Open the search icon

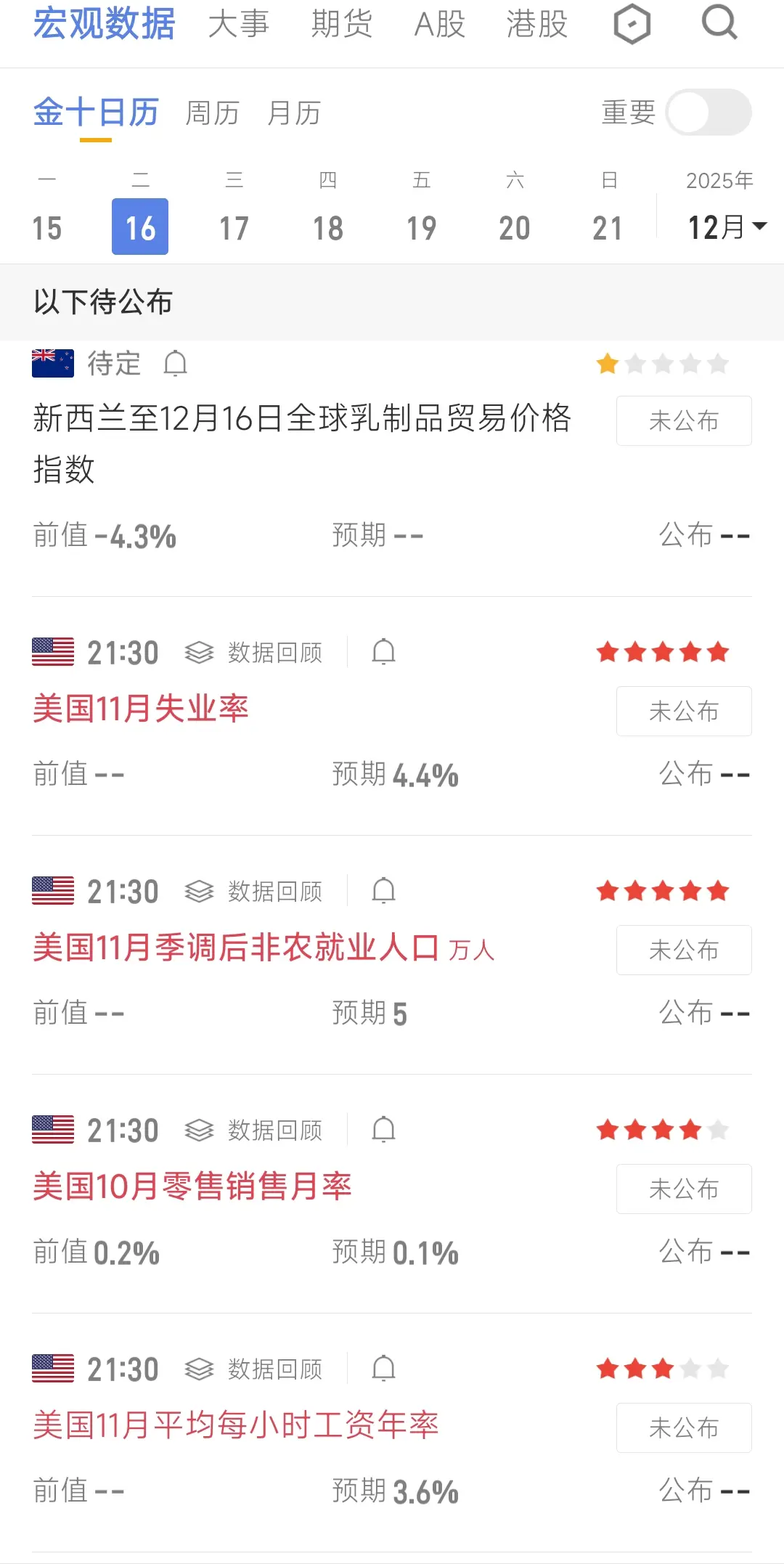(719, 23)
